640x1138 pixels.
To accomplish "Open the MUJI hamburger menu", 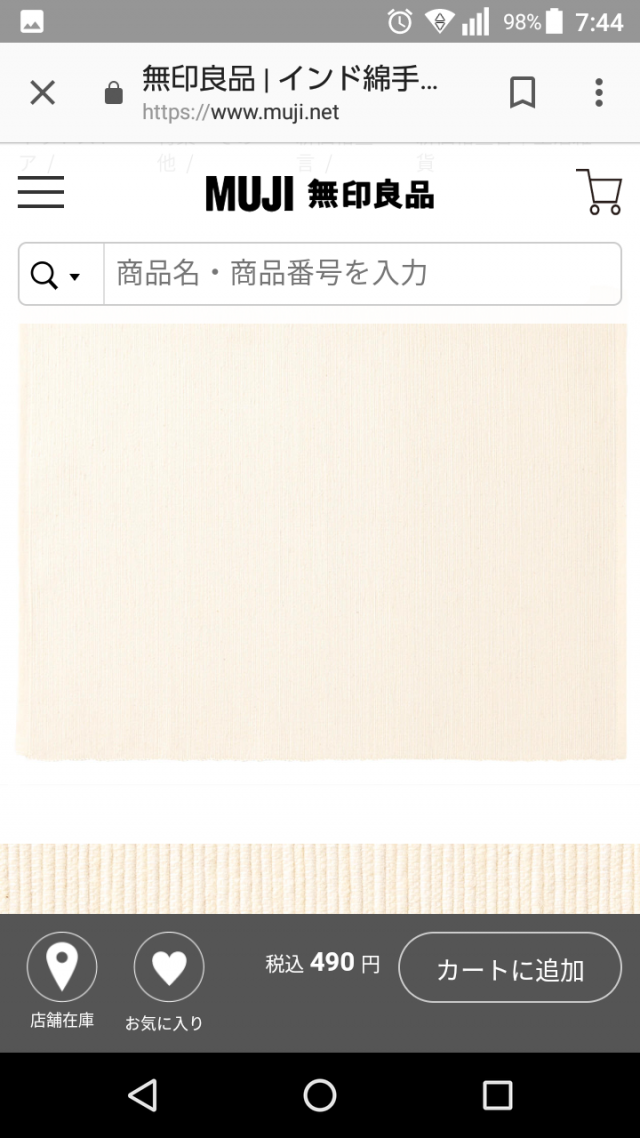I will [41, 192].
